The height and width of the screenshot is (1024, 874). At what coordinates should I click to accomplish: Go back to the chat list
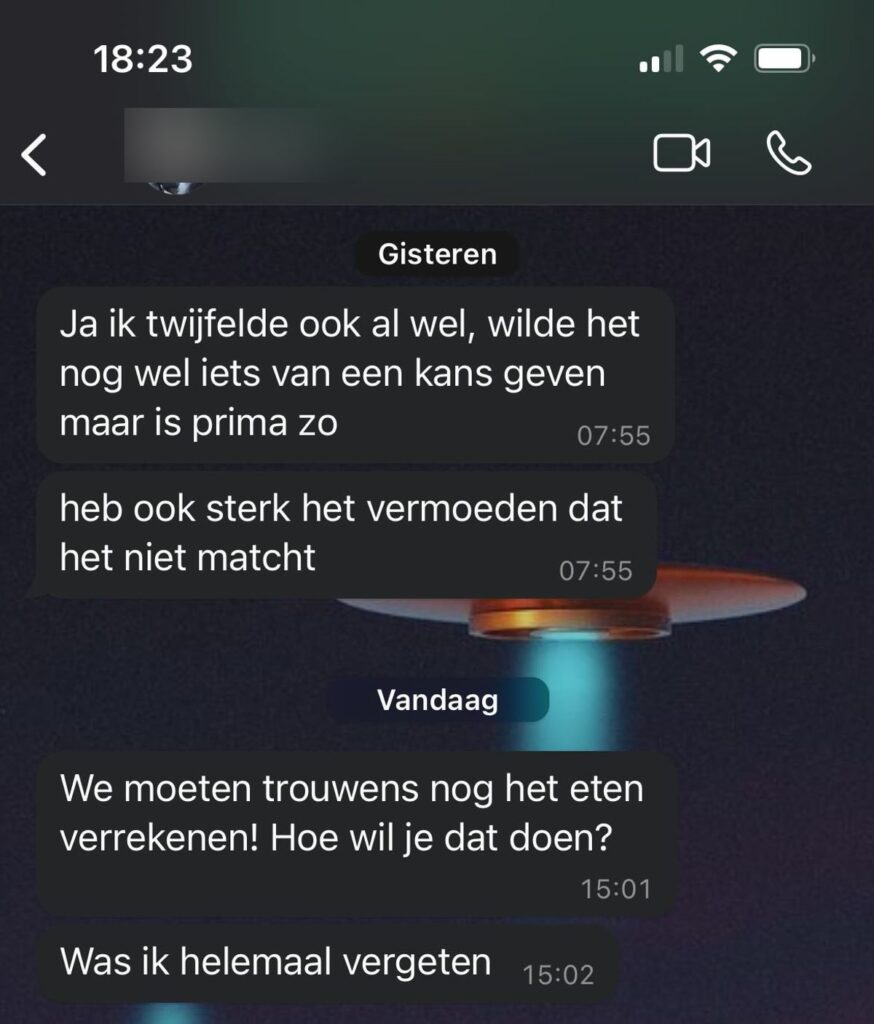(35, 155)
